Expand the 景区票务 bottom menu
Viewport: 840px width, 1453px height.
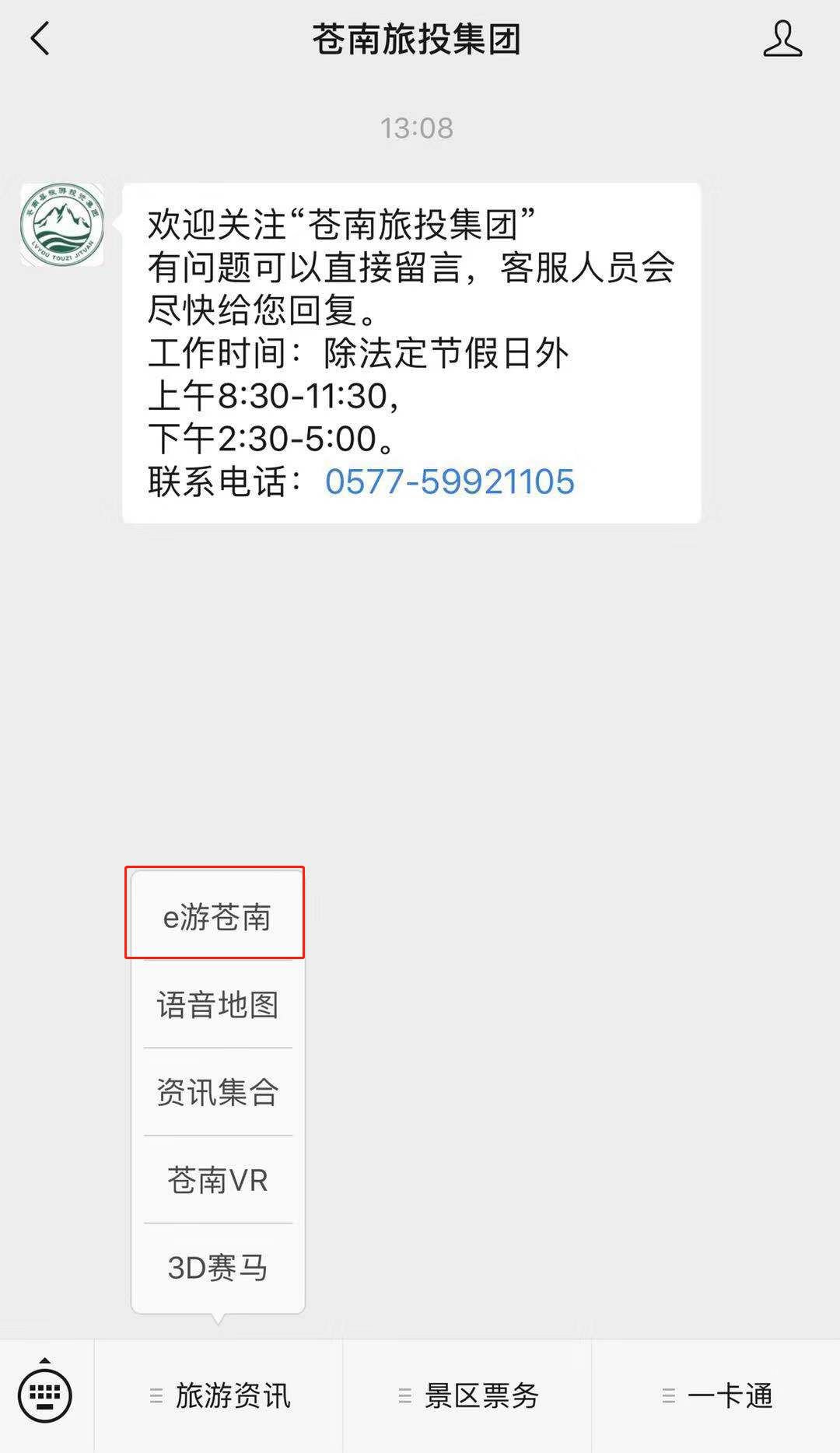click(467, 1396)
